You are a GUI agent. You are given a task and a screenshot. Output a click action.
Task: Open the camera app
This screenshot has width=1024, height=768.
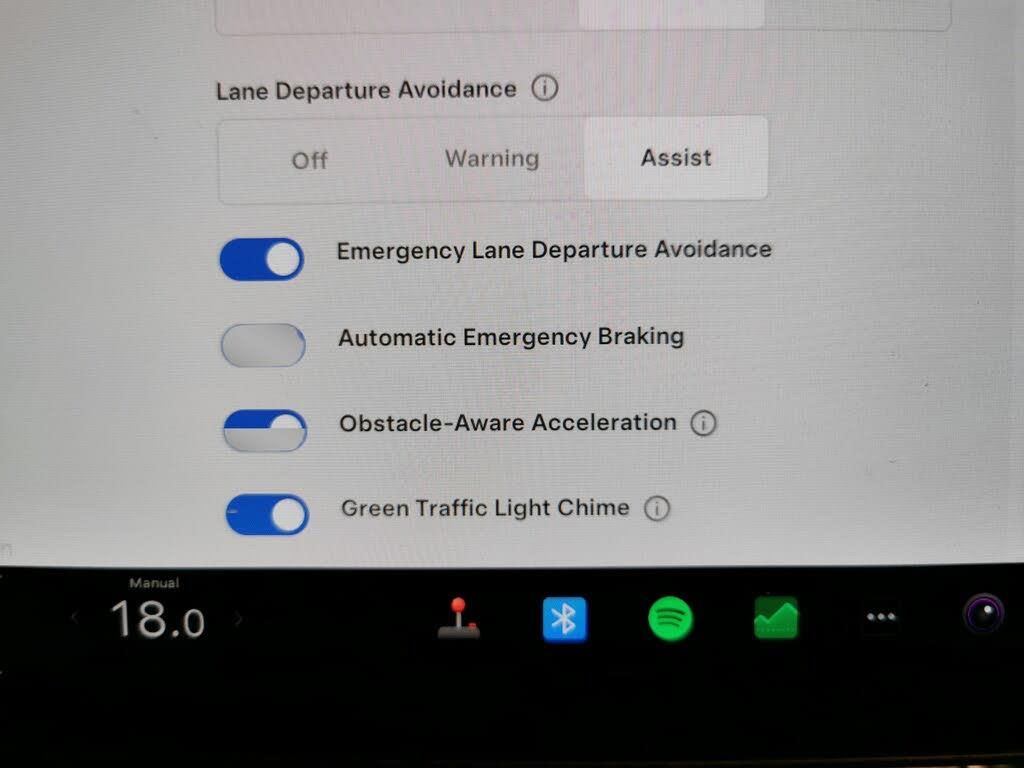[x=983, y=614]
